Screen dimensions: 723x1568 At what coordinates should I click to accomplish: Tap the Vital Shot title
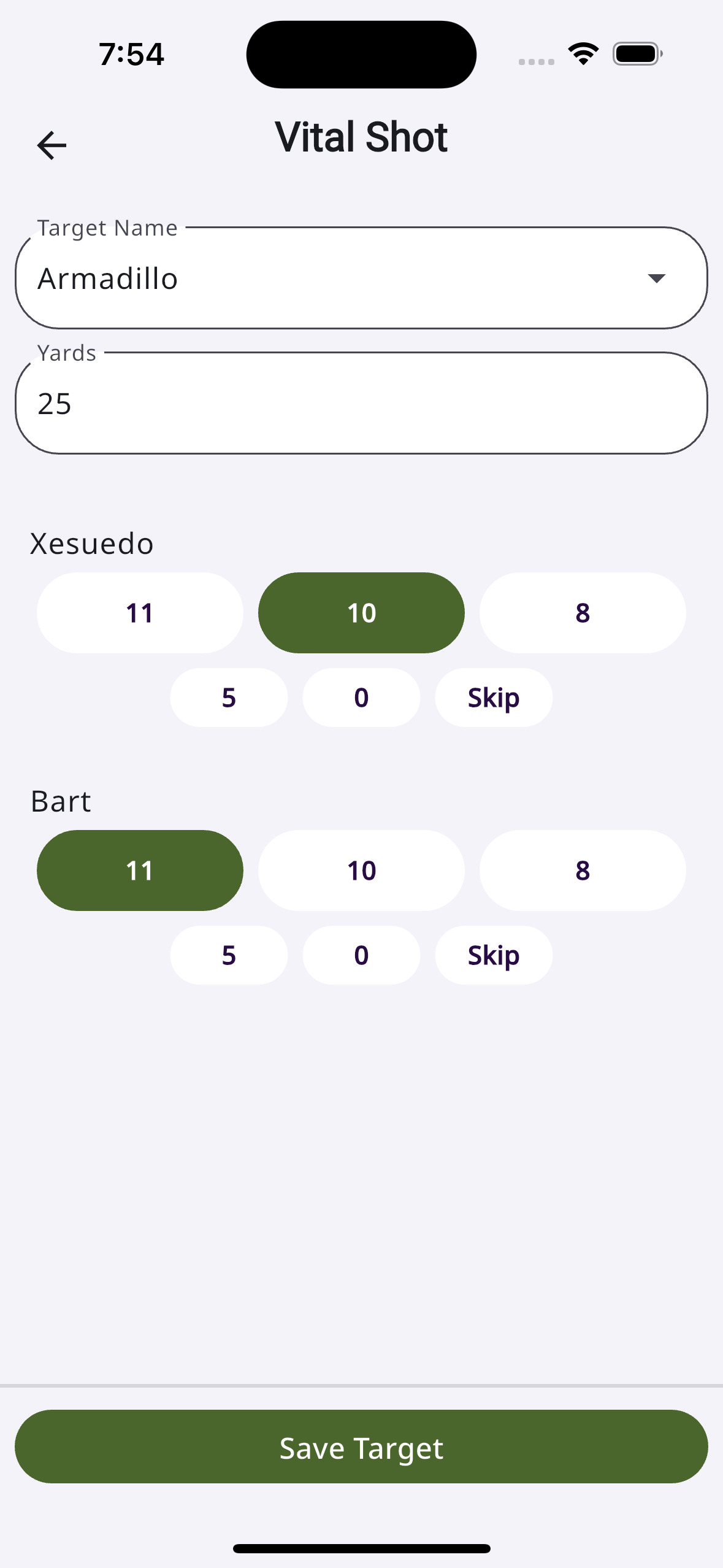point(361,137)
